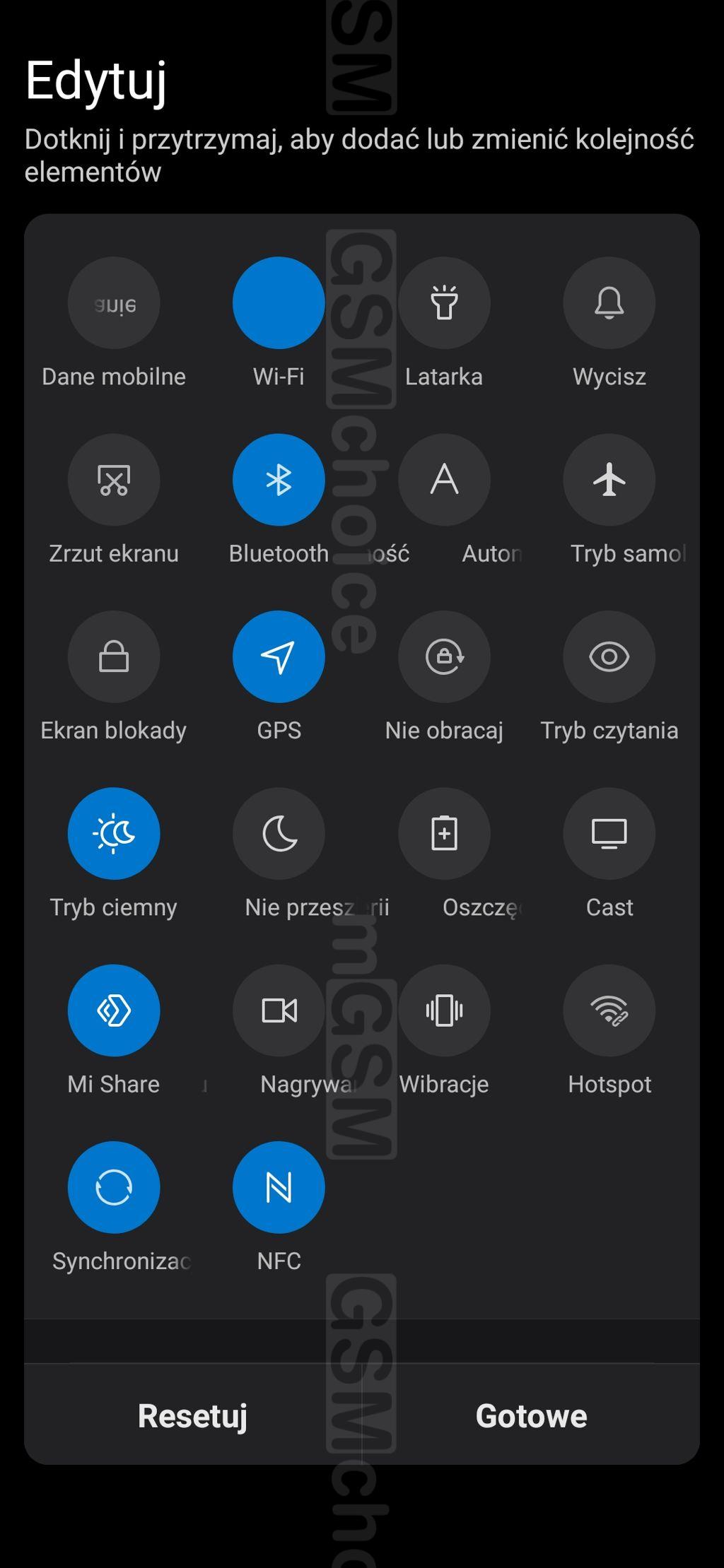The width and height of the screenshot is (724, 1568).
Task: Toggle the Wi-Fi tile
Action: (x=279, y=302)
